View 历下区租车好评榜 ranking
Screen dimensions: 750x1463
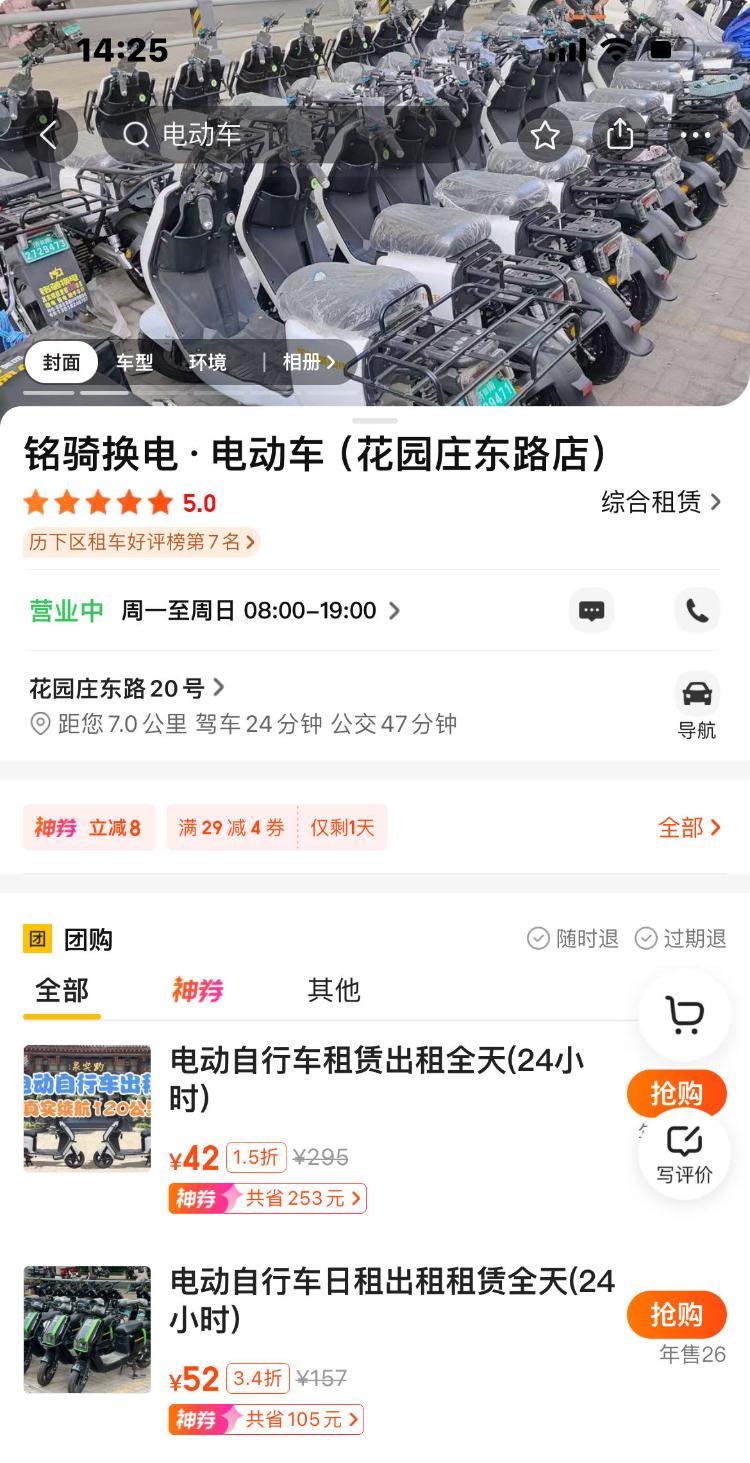click(141, 542)
